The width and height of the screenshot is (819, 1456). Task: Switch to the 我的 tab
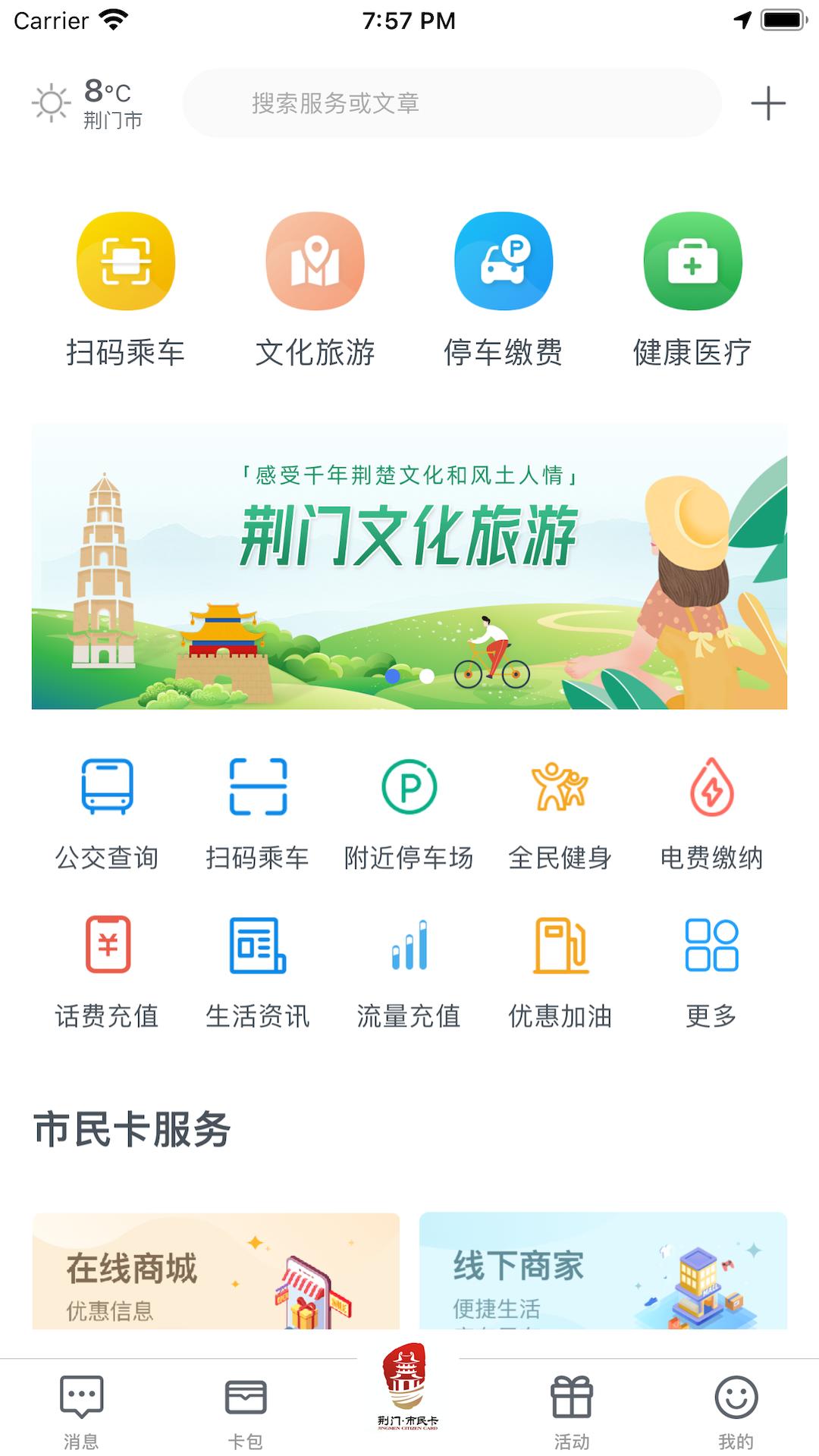(x=736, y=1410)
